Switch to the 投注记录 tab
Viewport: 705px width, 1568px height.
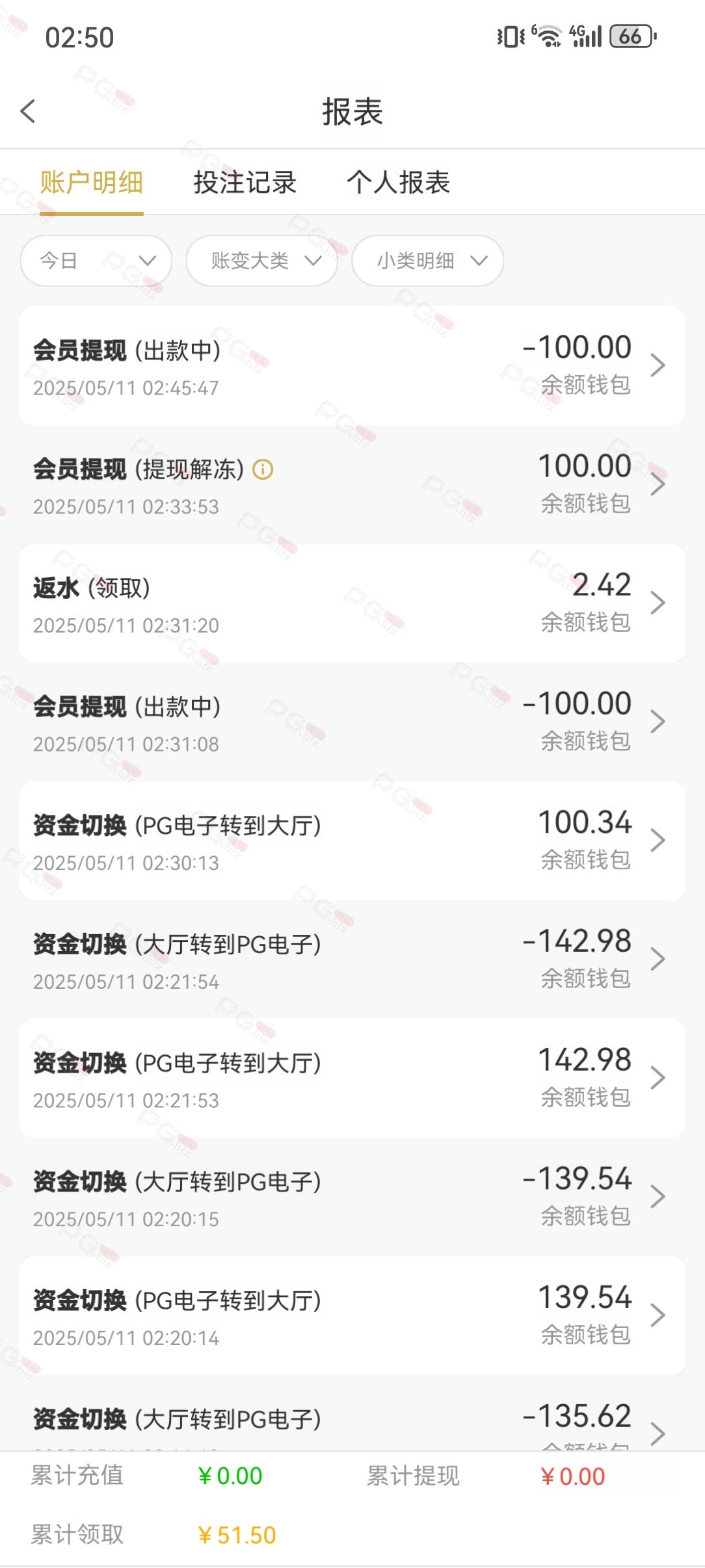(x=245, y=182)
